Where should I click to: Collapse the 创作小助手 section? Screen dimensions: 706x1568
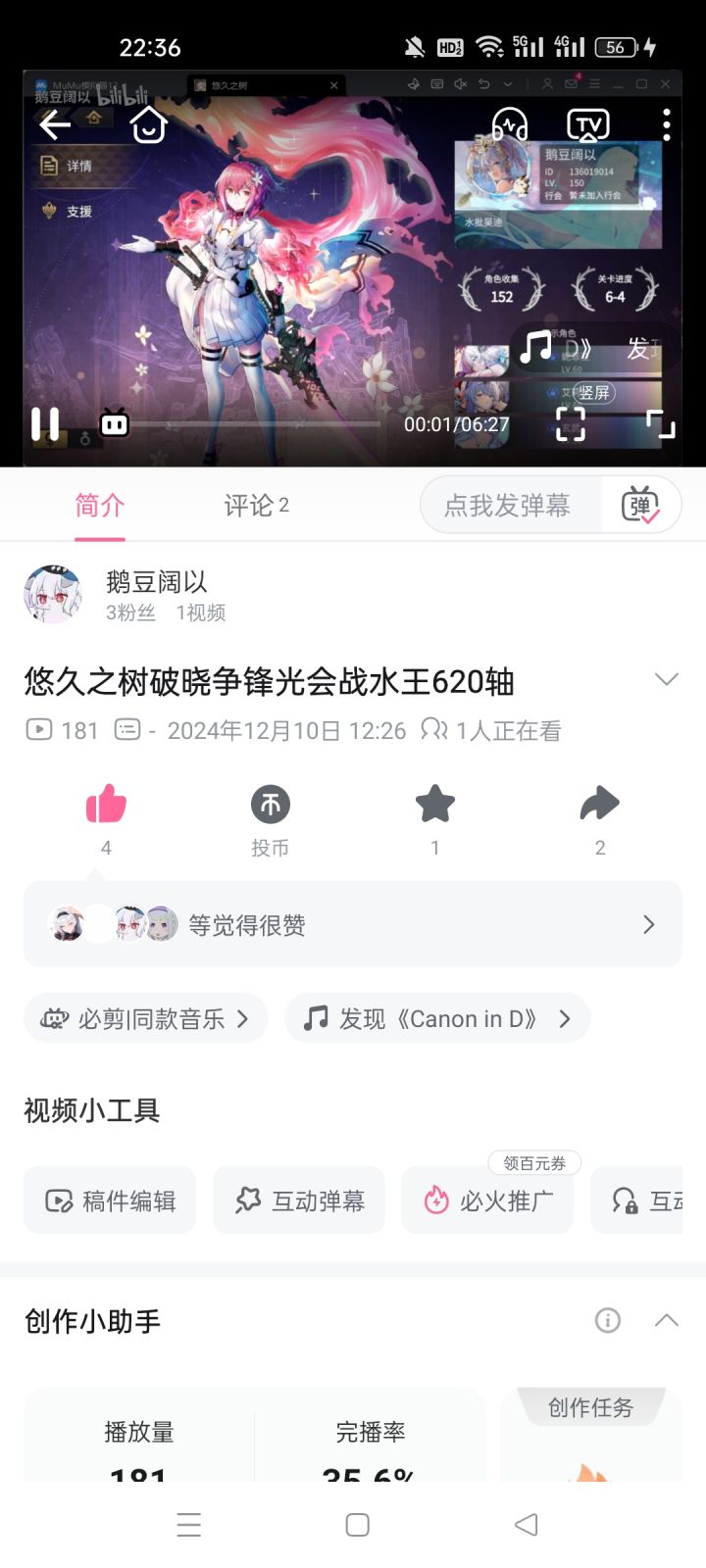coord(667,1320)
